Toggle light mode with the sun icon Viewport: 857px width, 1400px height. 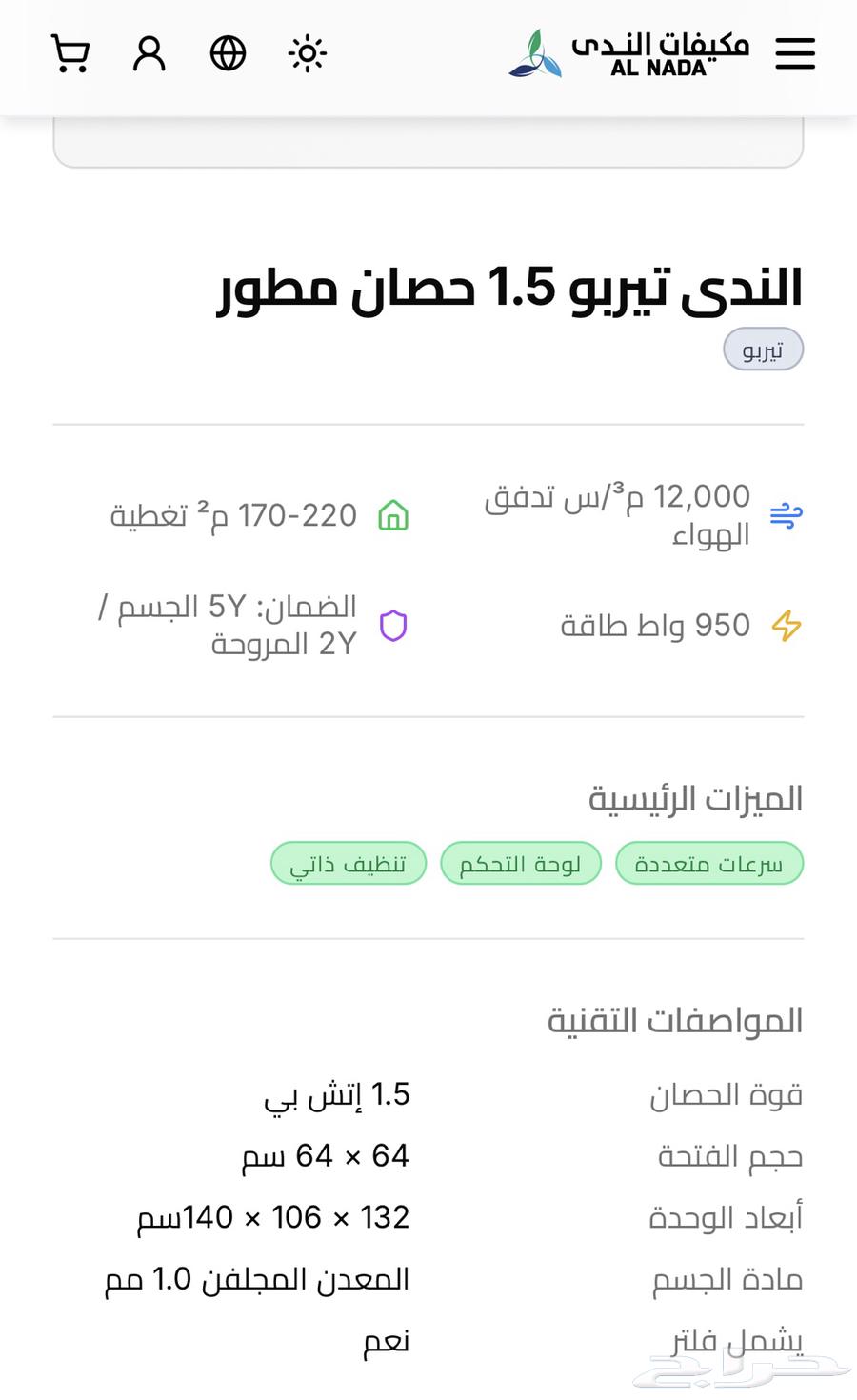pos(307,53)
